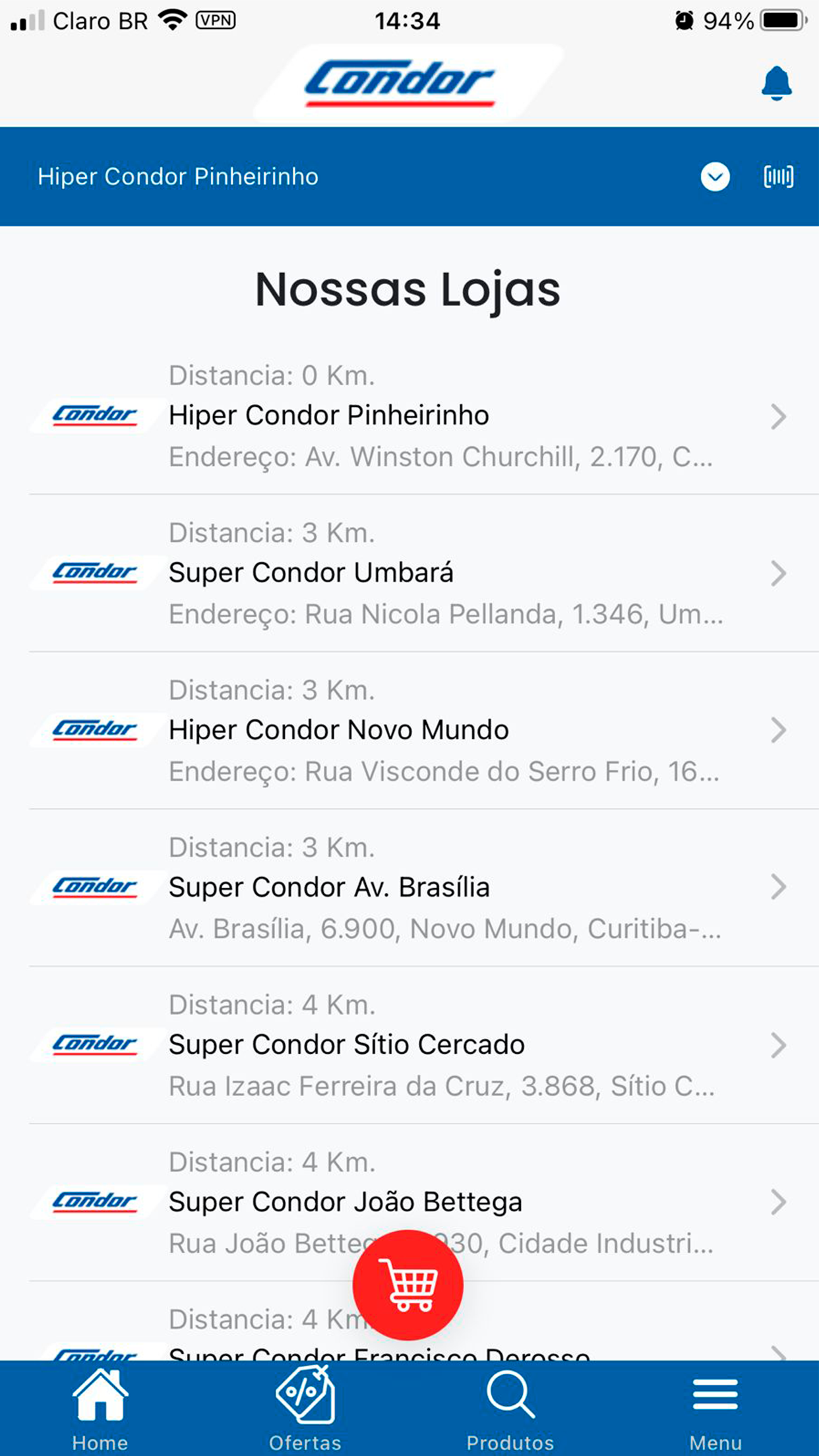The height and width of the screenshot is (1456, 819).
Task: Open the notifications bell
Action: (x=776, y=84)
